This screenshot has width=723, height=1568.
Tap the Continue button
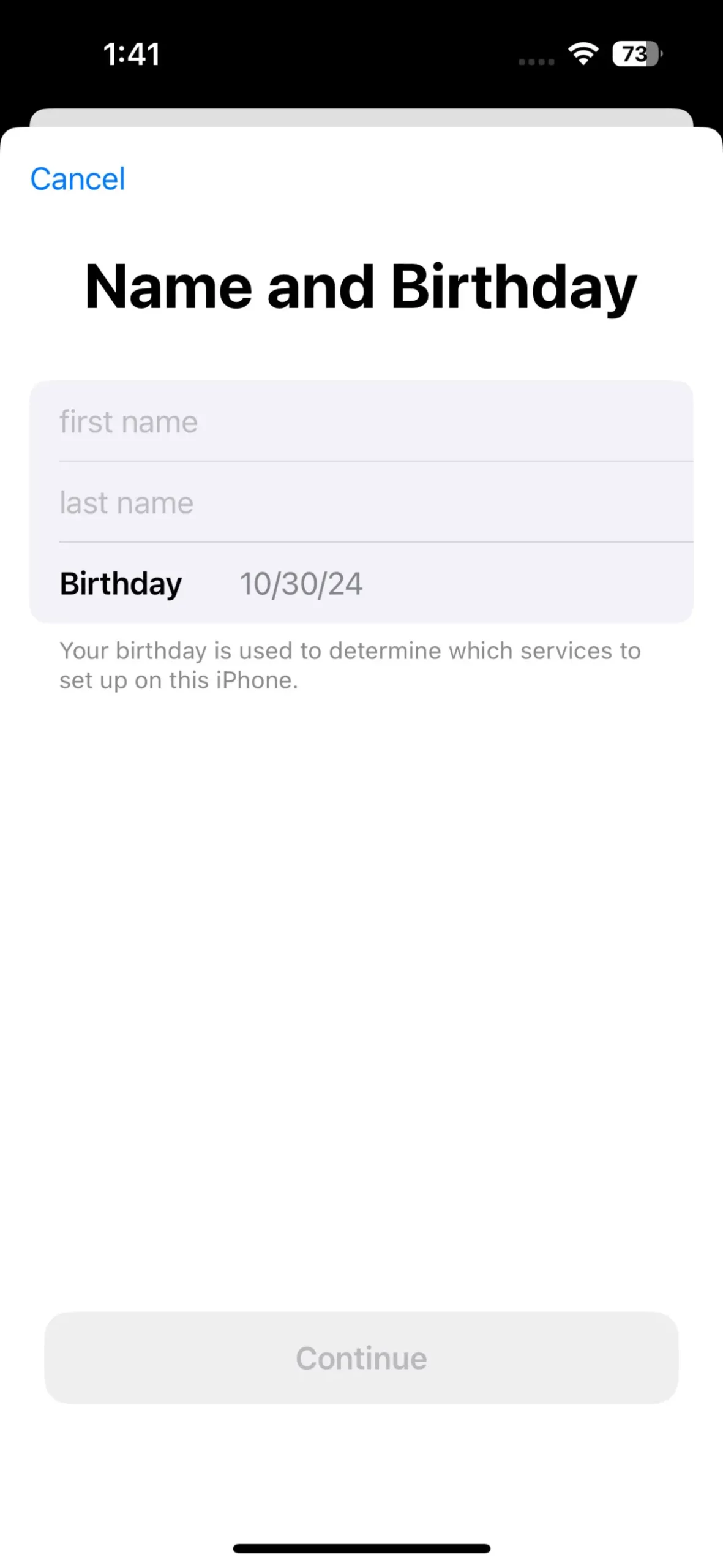coord(361,1358)
